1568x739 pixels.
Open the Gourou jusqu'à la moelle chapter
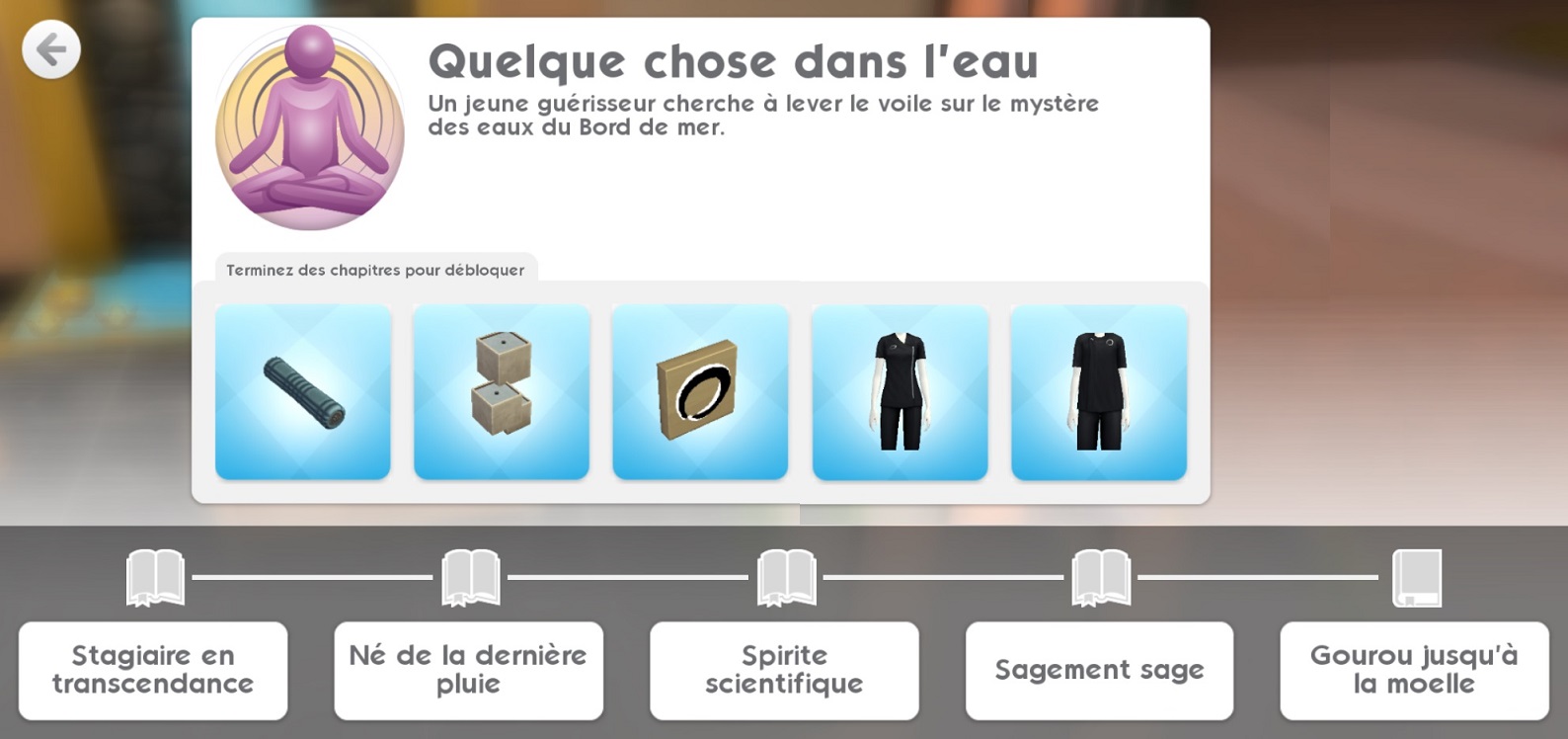[1414, 670]
